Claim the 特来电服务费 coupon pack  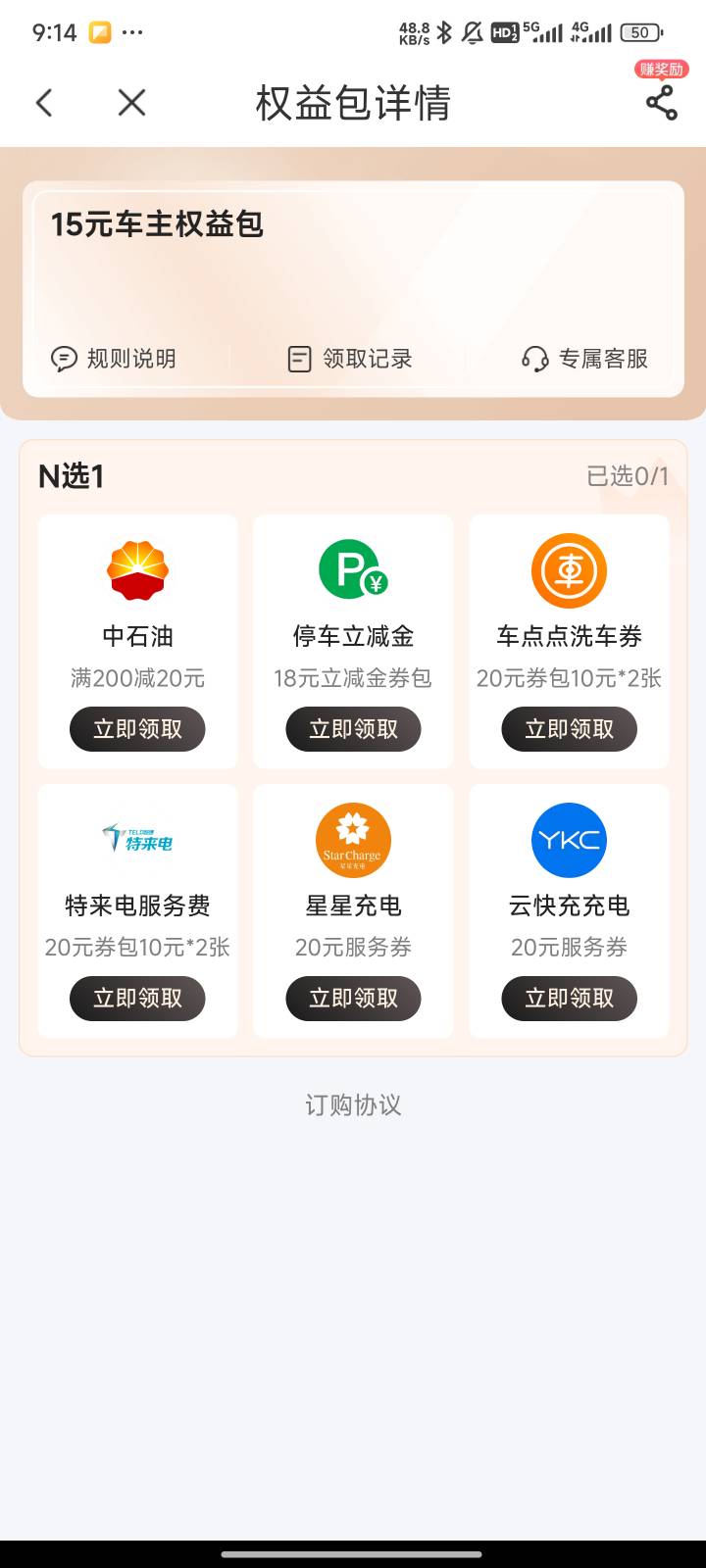click(x=137, y=999)
